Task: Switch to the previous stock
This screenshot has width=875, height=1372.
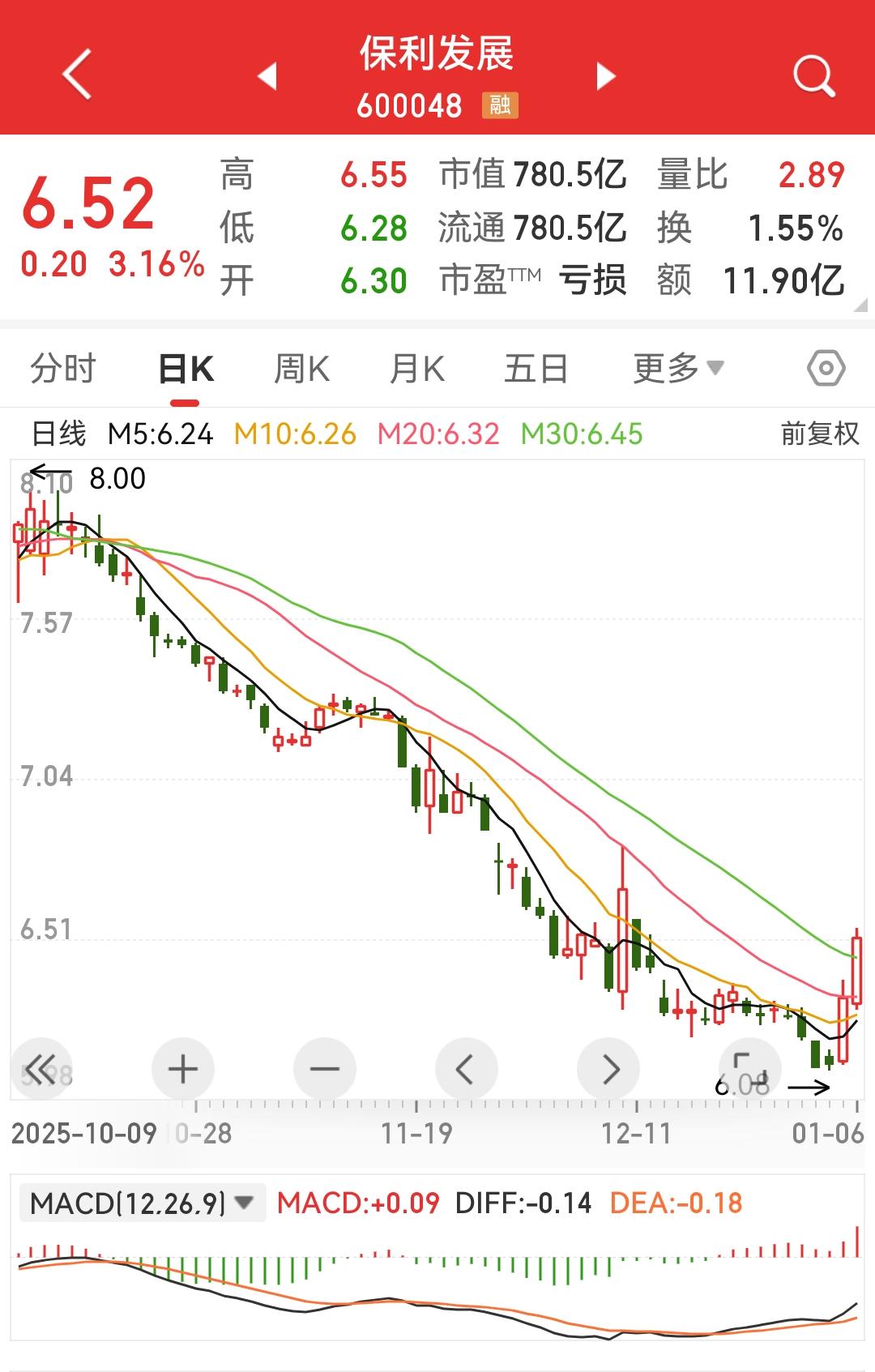Action: (268, 76)
